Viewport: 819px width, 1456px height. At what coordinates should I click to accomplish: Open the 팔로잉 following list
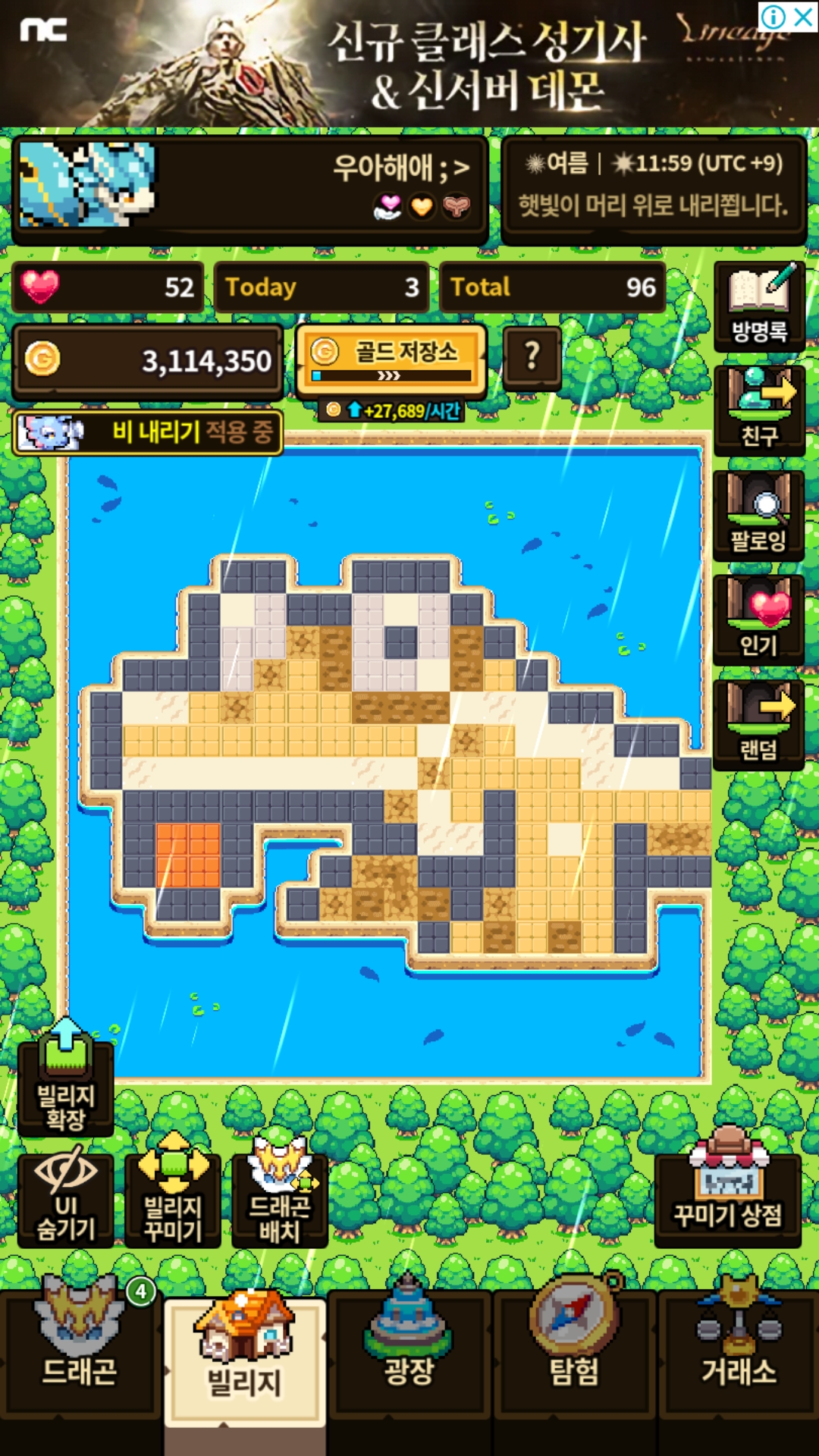(x=759, y=516)
